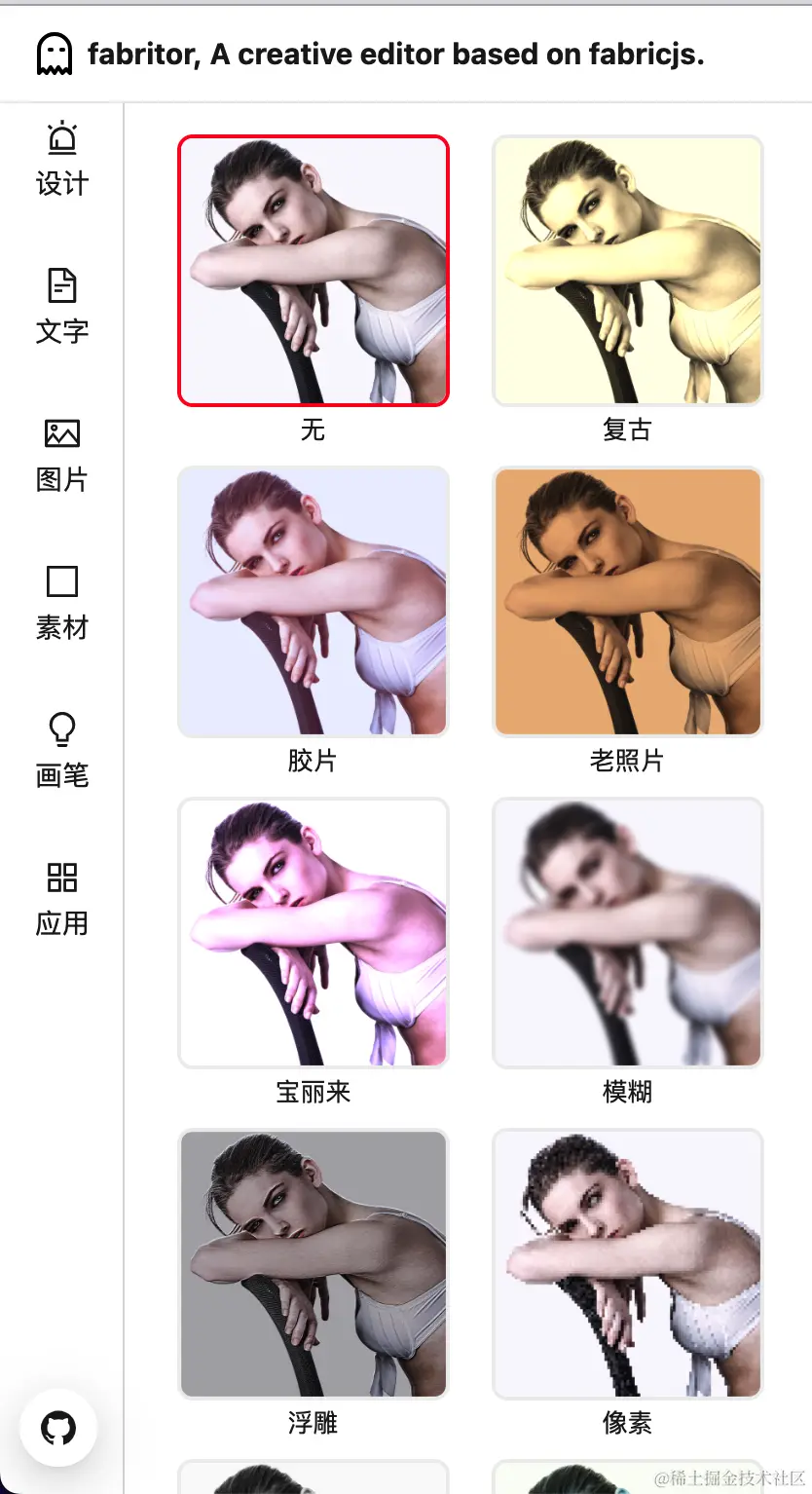This screenshot has width=812, height=1494.
Task: Open the 设计 sidebar tab
Action: click(61, 159)
